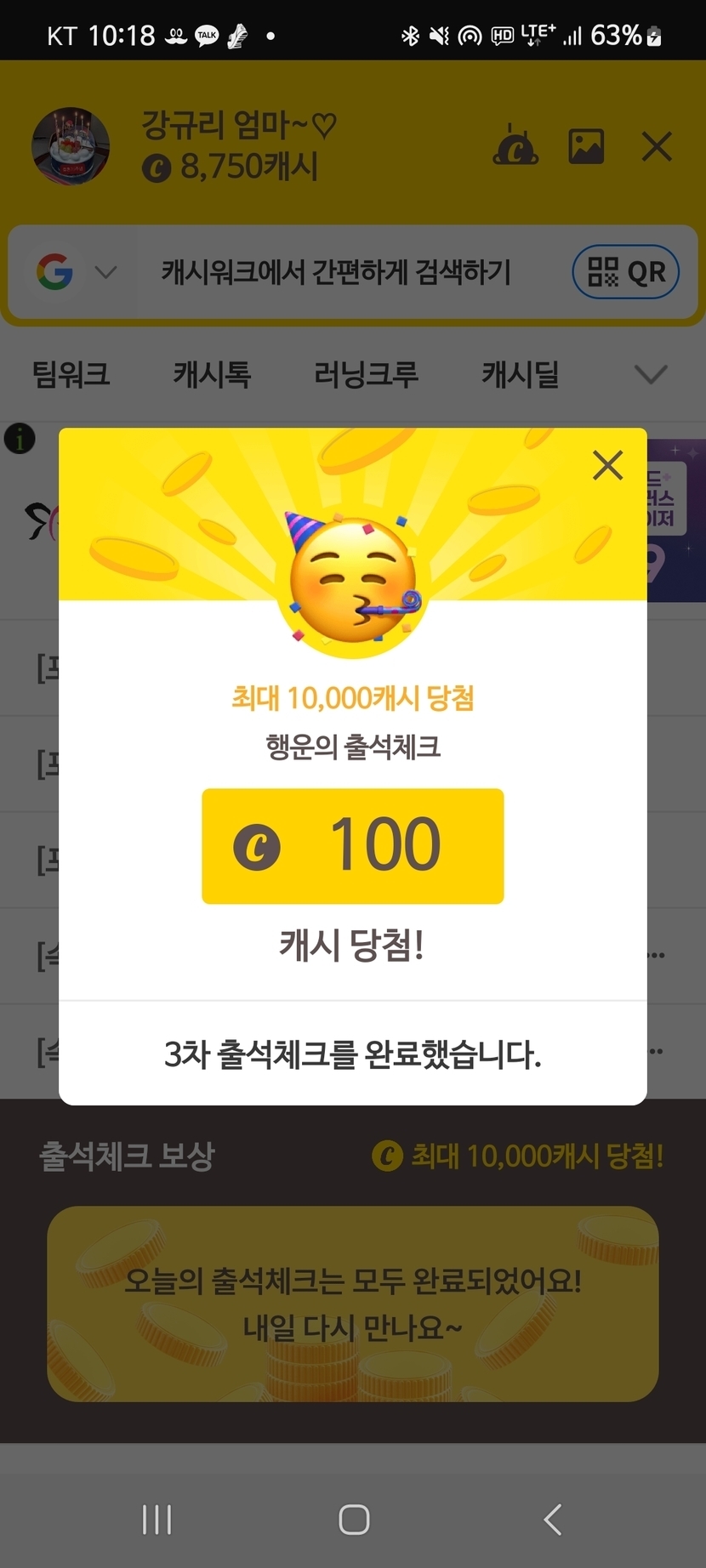Switch to the 팀워크 tab
Viewport: 706px width, 1568px height.
[x=71, y=374]
